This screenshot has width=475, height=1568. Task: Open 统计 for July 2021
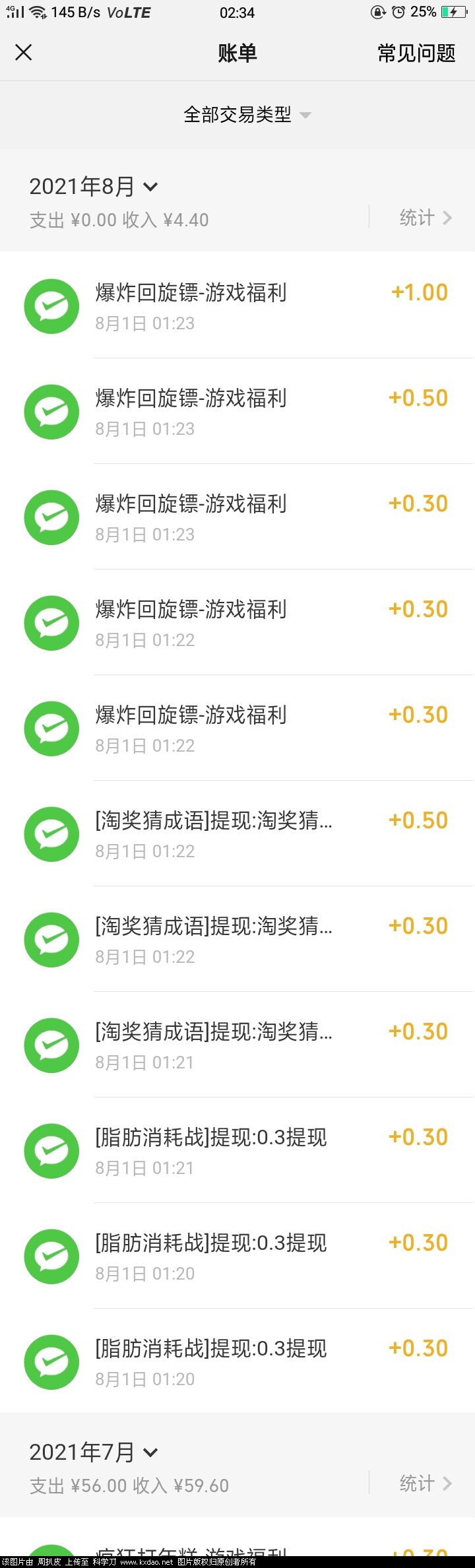(425, 1484)
